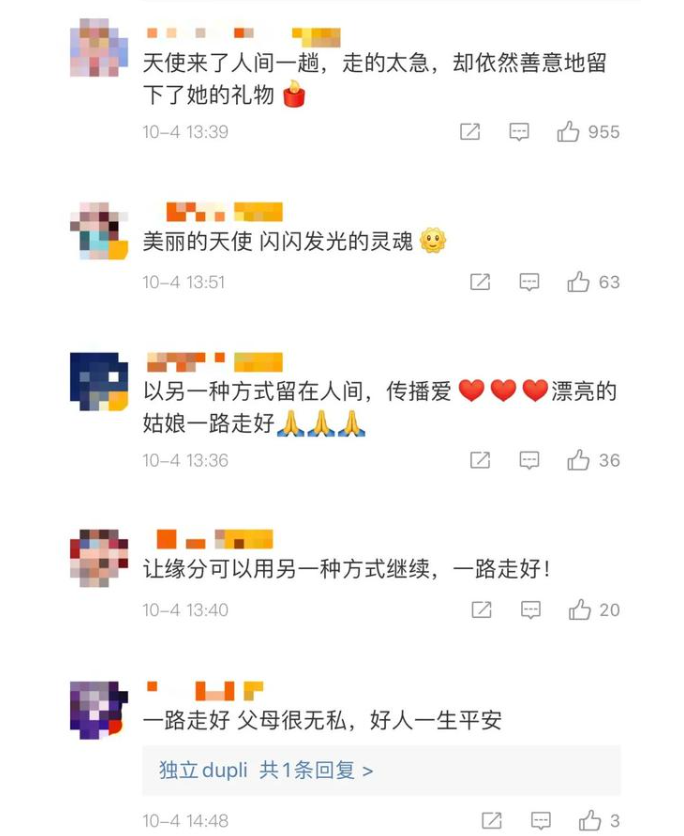Open the avatar of the '天使来了人间一趟' commenter
Screen dimensions: 684x836
pos(99,47)
